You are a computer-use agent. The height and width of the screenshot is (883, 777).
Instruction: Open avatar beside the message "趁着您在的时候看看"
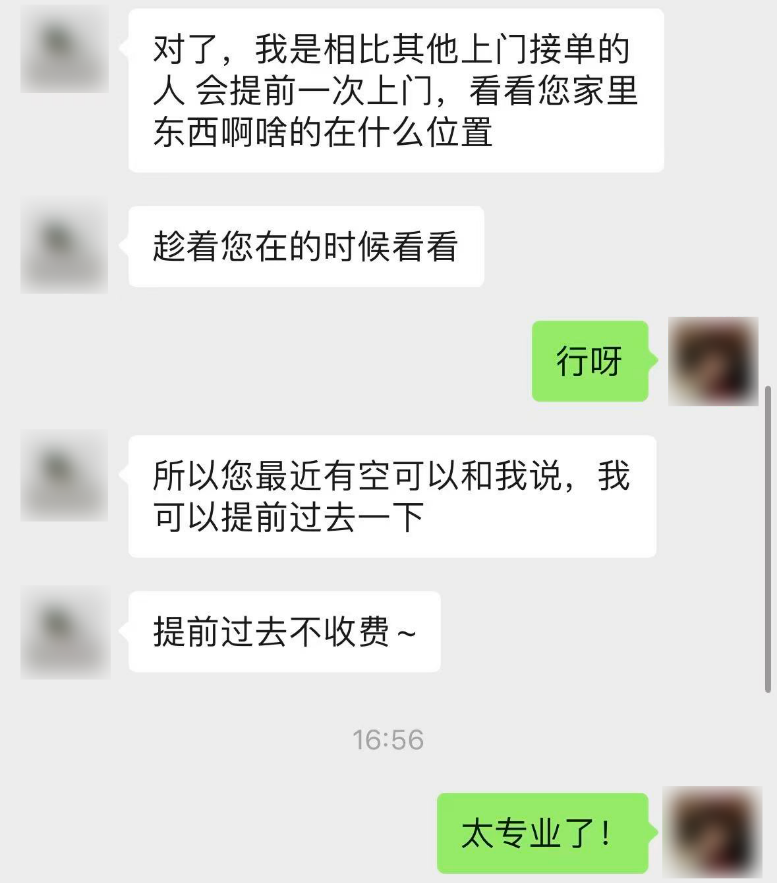point(64,248)
